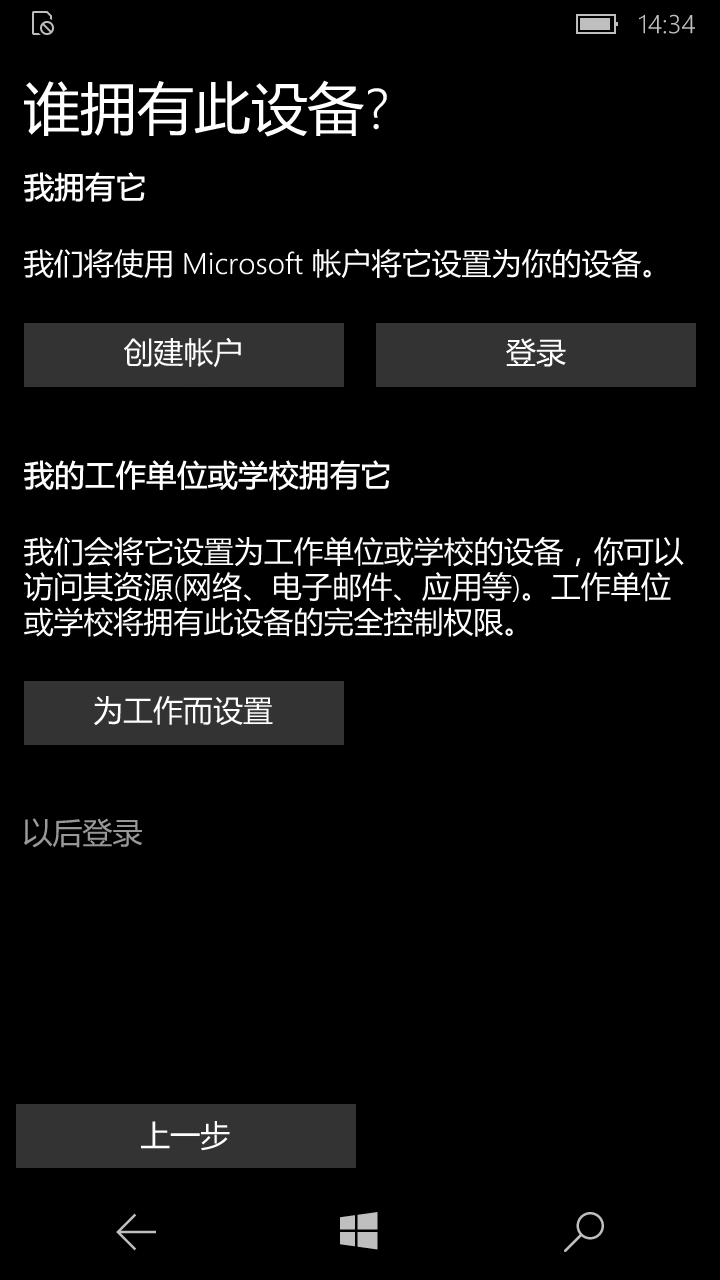Viewport: 720px width, 1280px height.
Task: Open the system search magnifier
Action: click(584, 1232)
